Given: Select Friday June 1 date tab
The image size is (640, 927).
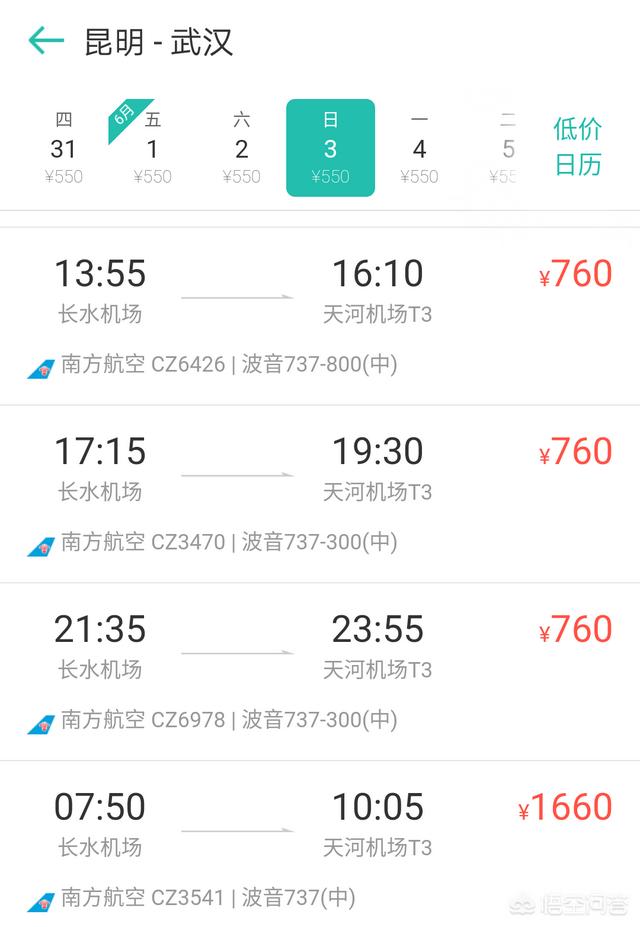Looking at the screenshot, I should pyautogui.click(x=152, y=148).
